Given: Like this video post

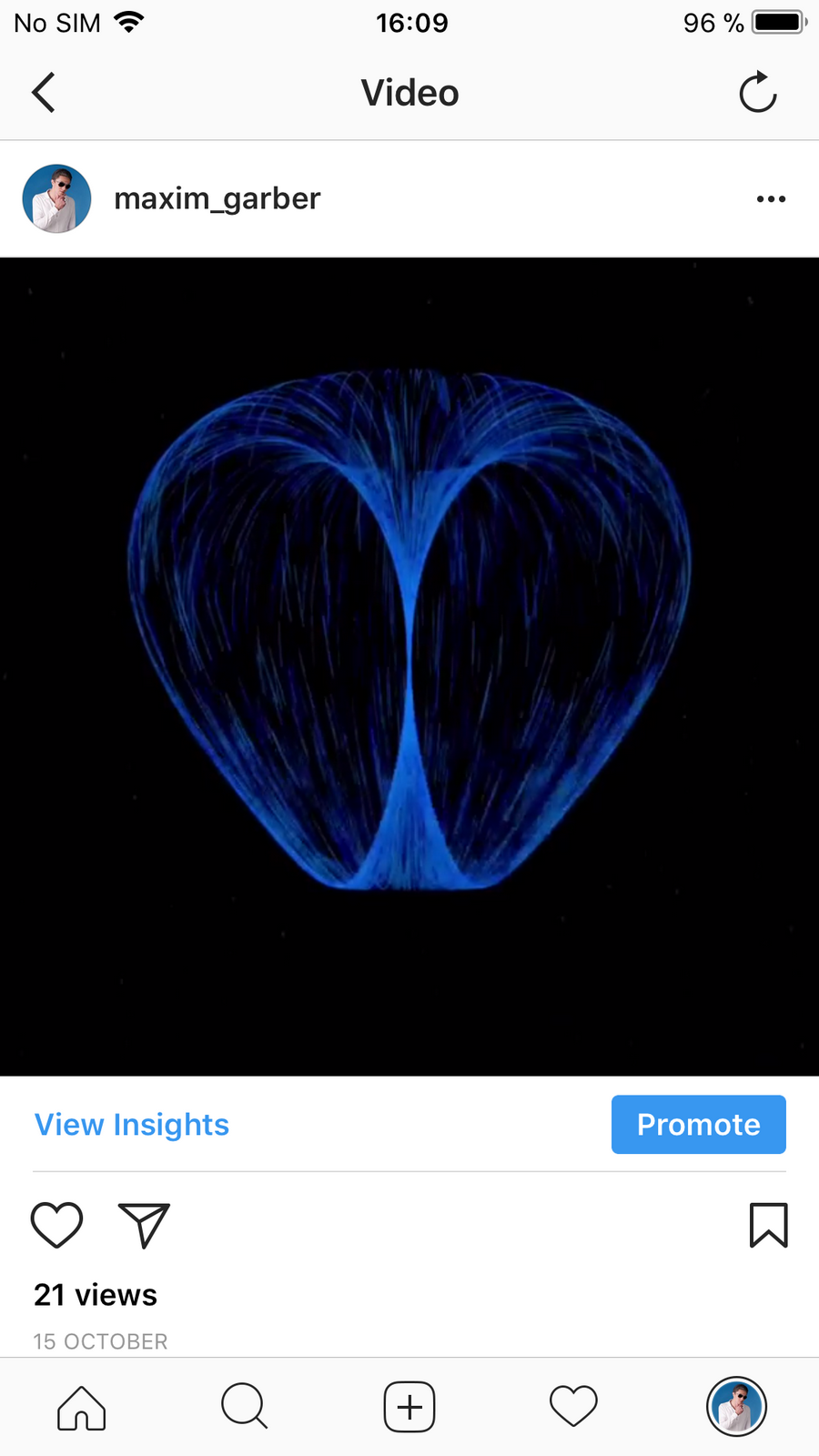Looking at the screenshot, I should click(x=57, y=1225).
